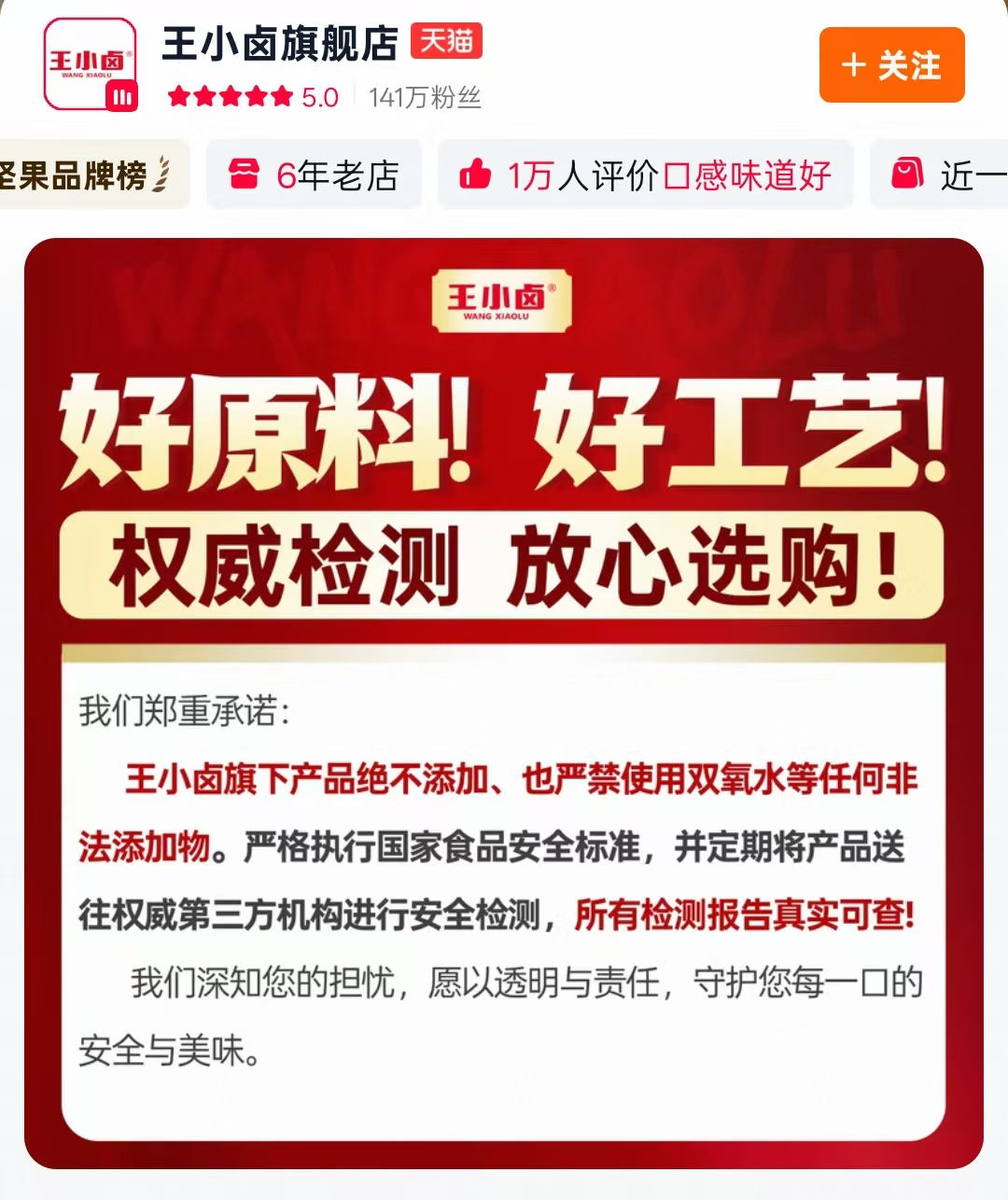Open the 6年老店 chip
This screenshot has height=1200, width=1008.
click(314, 174)
